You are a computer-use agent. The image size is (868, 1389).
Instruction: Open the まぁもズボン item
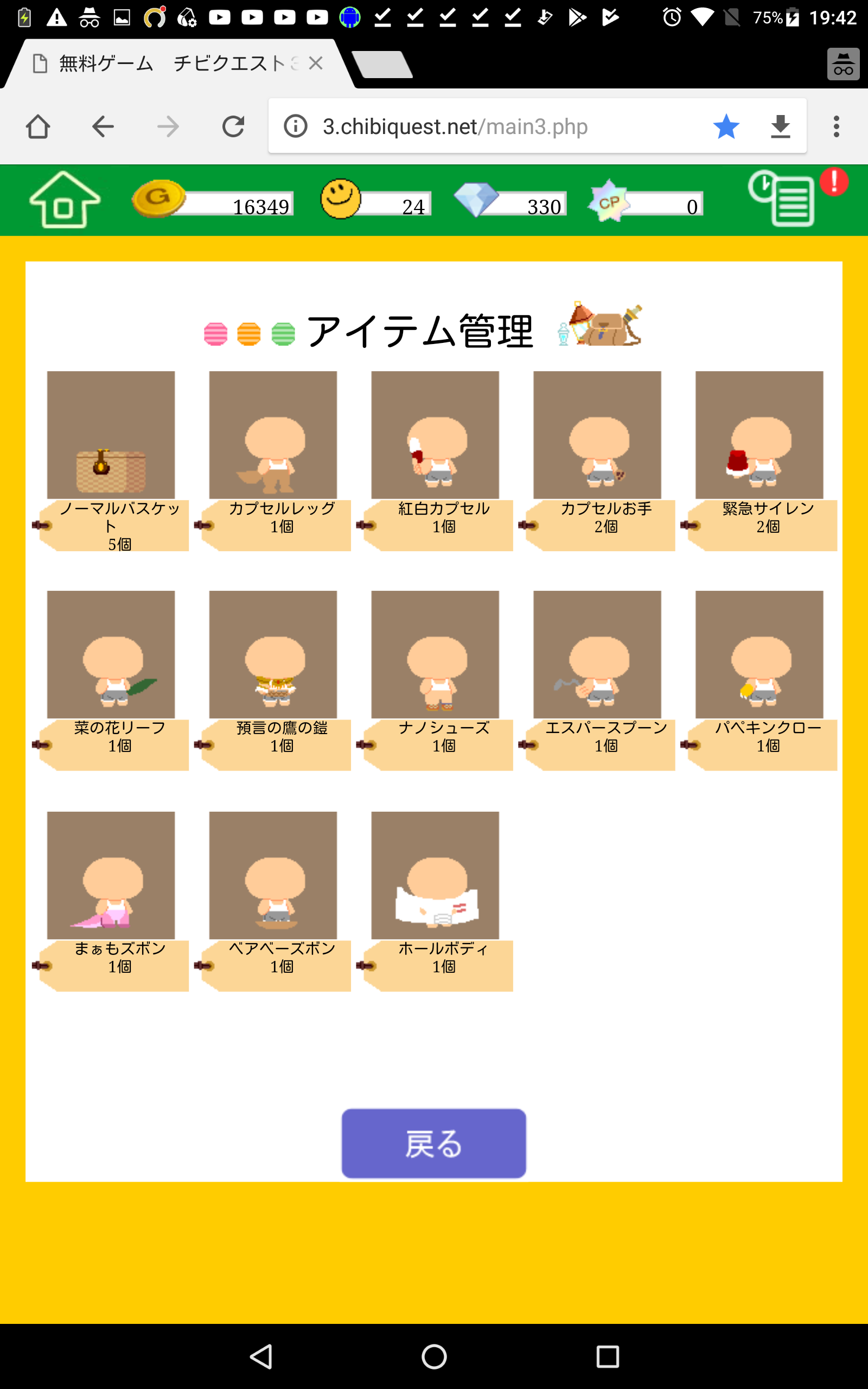point(111,875)
